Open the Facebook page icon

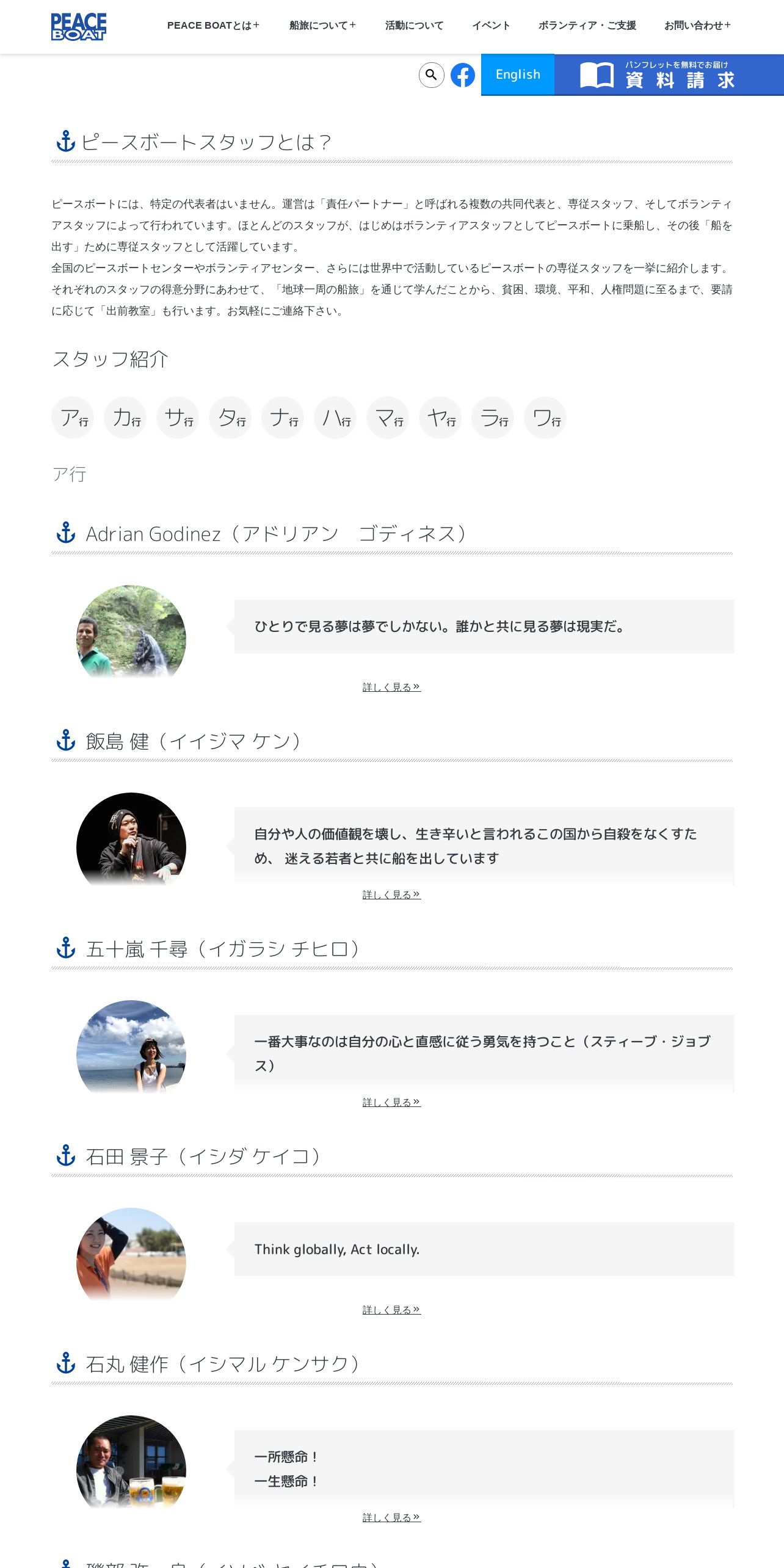click(463, 75)
